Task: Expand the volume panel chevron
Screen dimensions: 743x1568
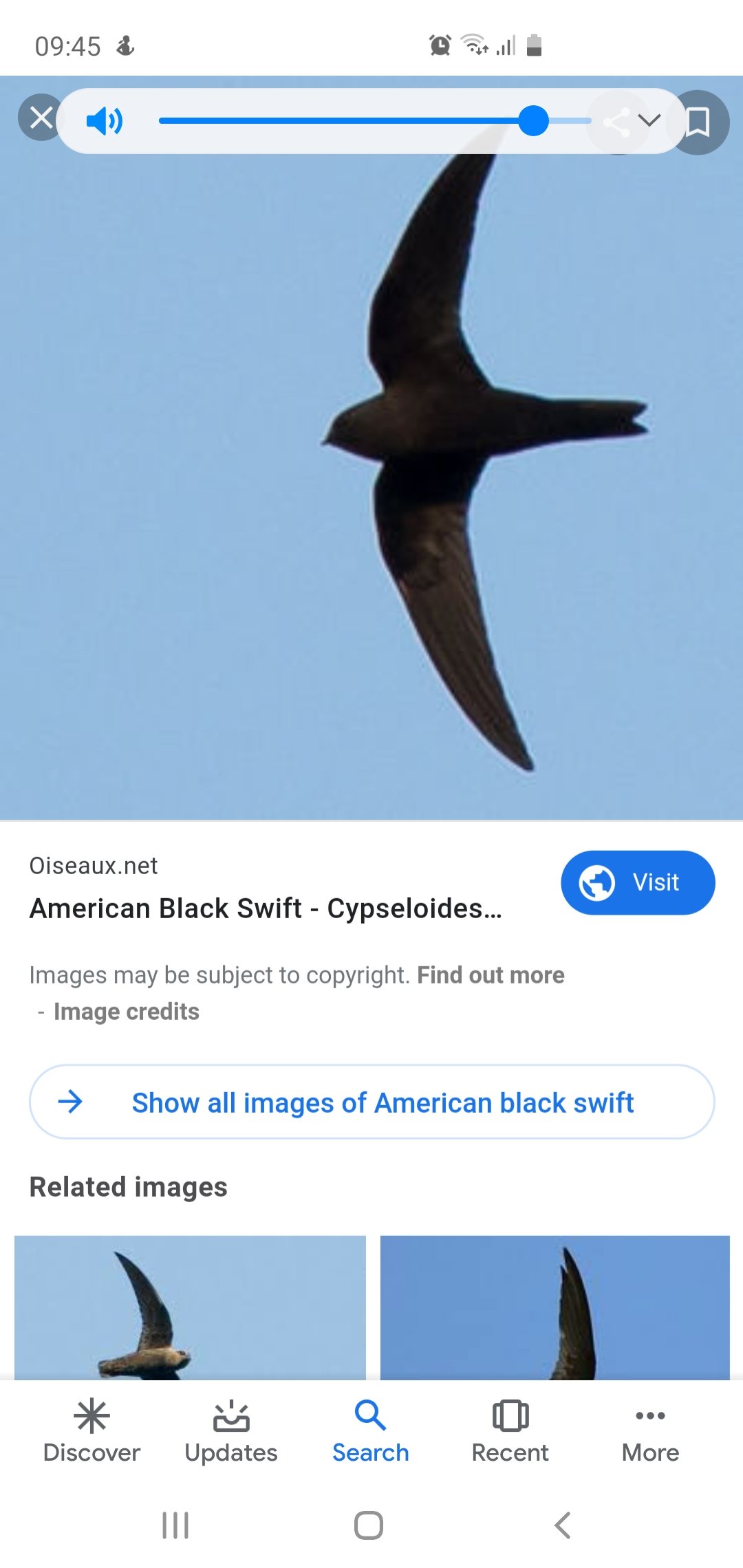Action: (649, 120)
